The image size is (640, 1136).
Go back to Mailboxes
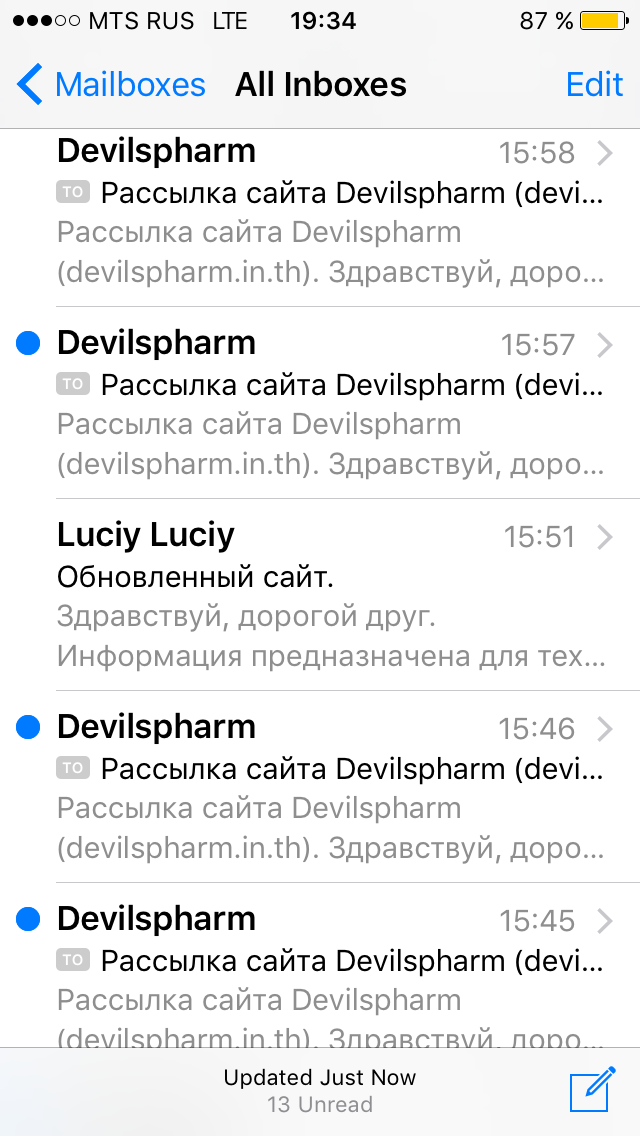click(x=111, y=85)
